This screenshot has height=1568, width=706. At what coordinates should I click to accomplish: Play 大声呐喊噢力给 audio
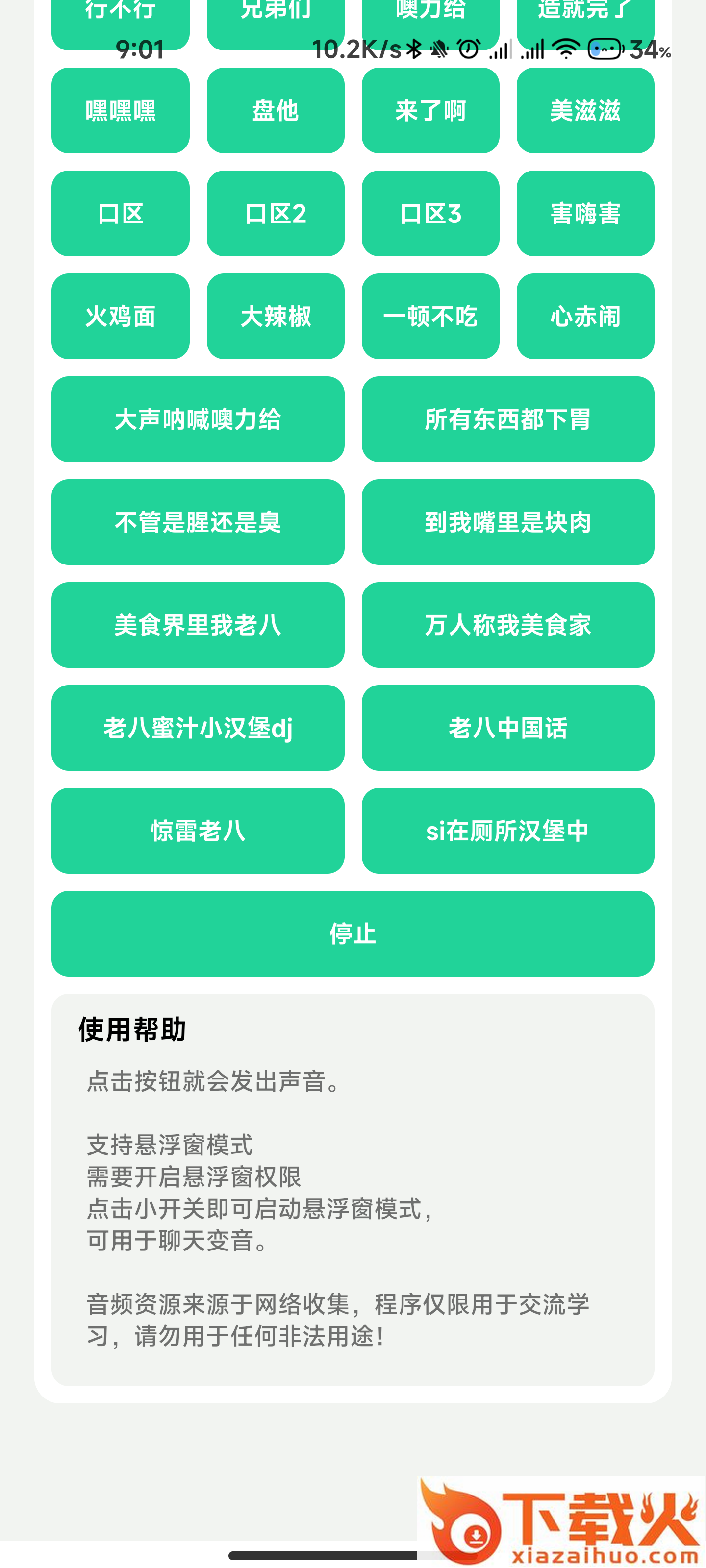pyautogui.click(x=198, y=419)
